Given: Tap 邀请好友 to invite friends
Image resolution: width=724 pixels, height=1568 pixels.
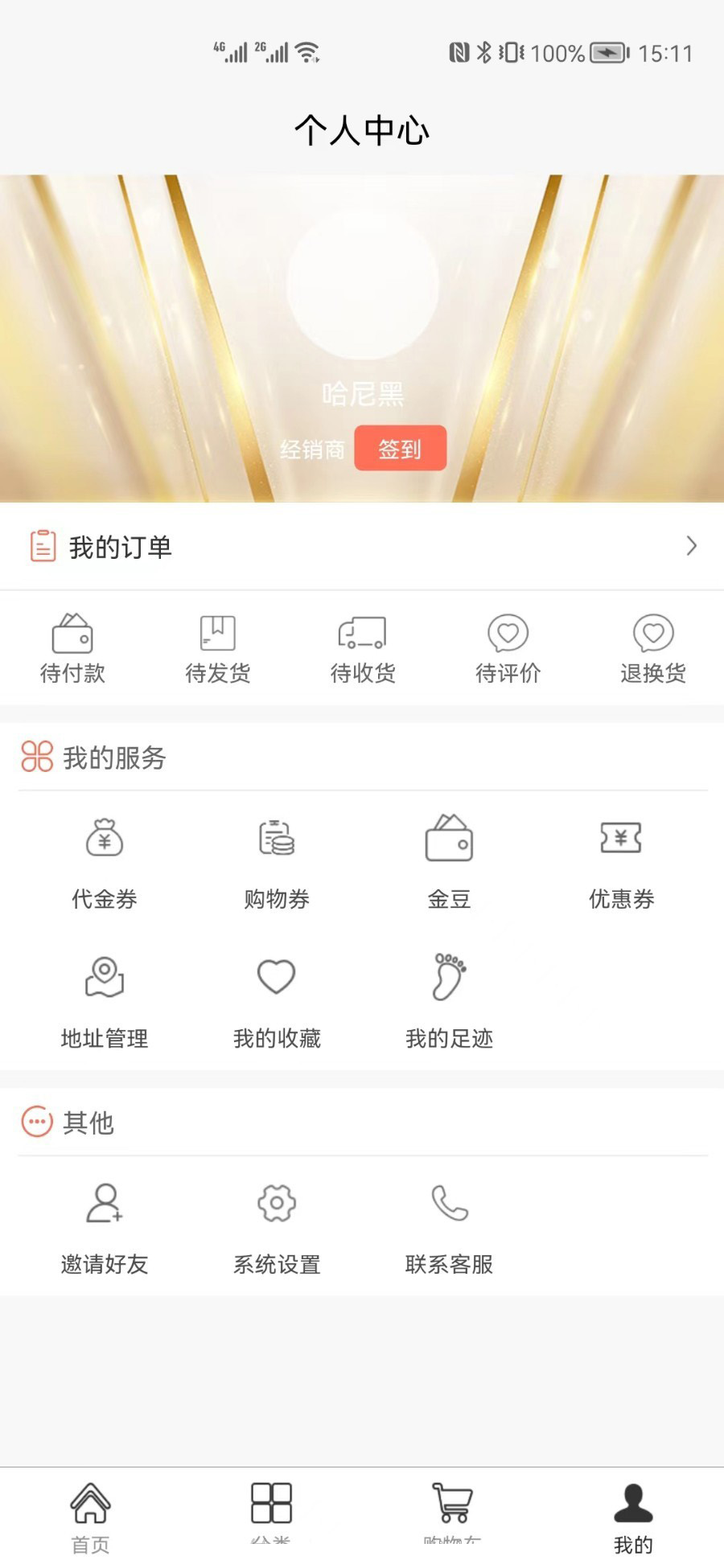Looking at the screenshot, I should point(105,1228).
